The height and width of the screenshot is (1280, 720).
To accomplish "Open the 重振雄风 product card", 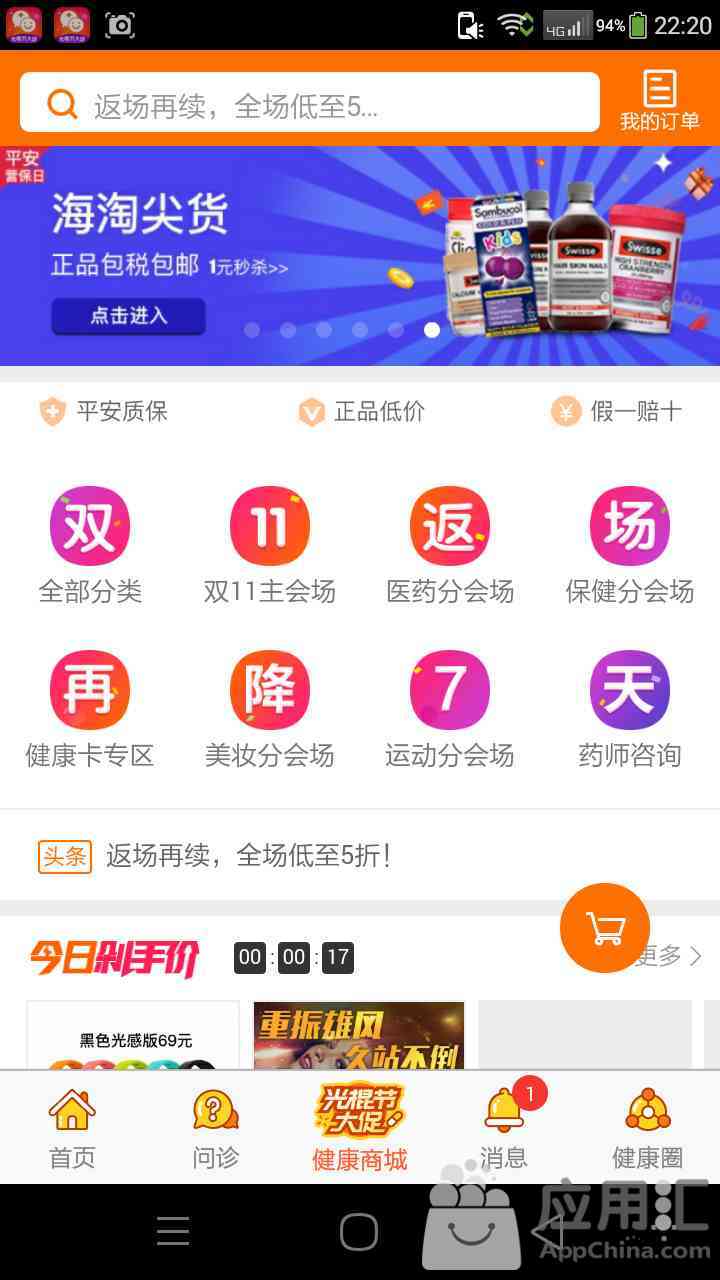I will [359, 1036].
